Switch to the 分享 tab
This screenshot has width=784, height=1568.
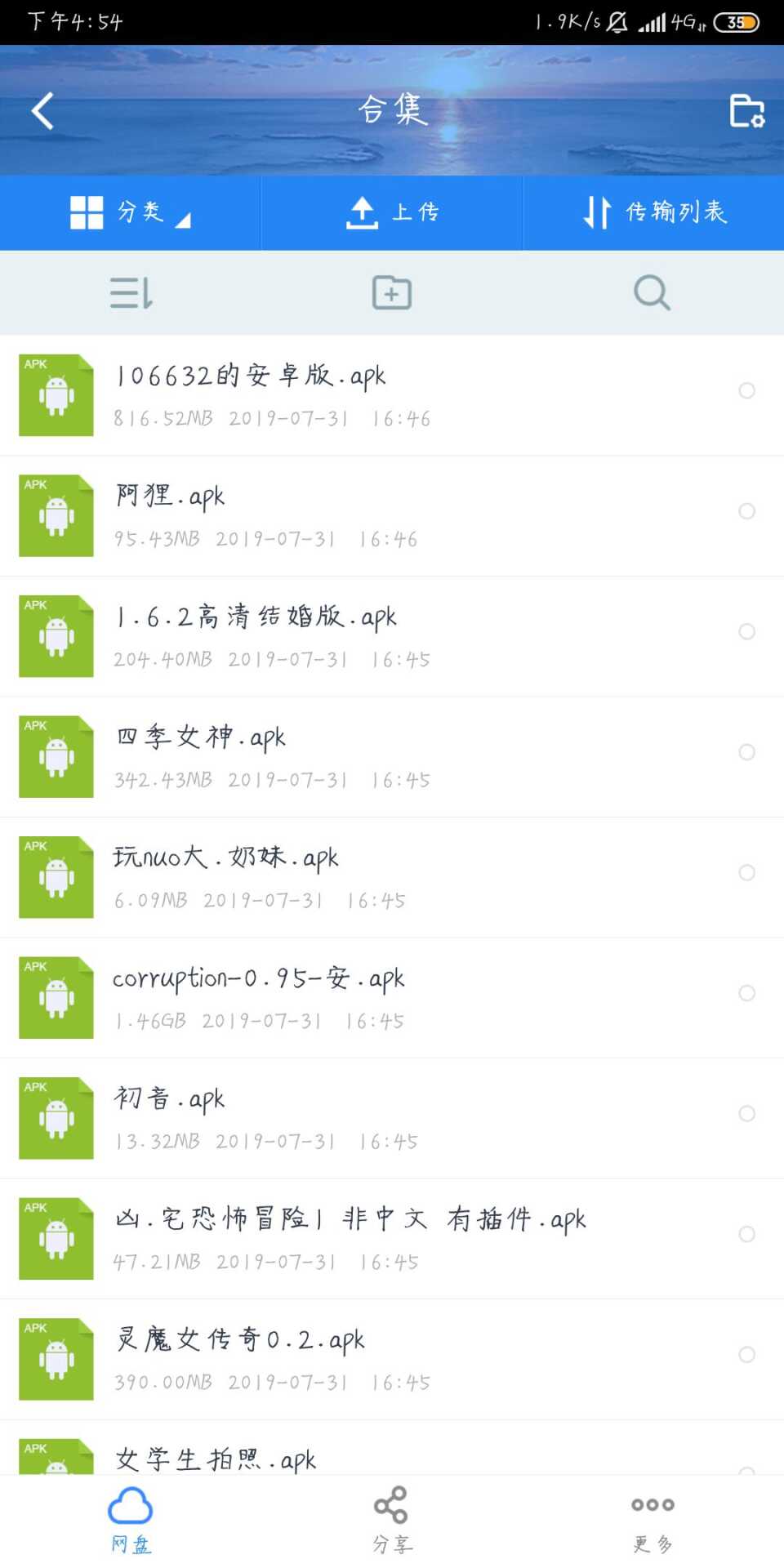point(392,1521)
